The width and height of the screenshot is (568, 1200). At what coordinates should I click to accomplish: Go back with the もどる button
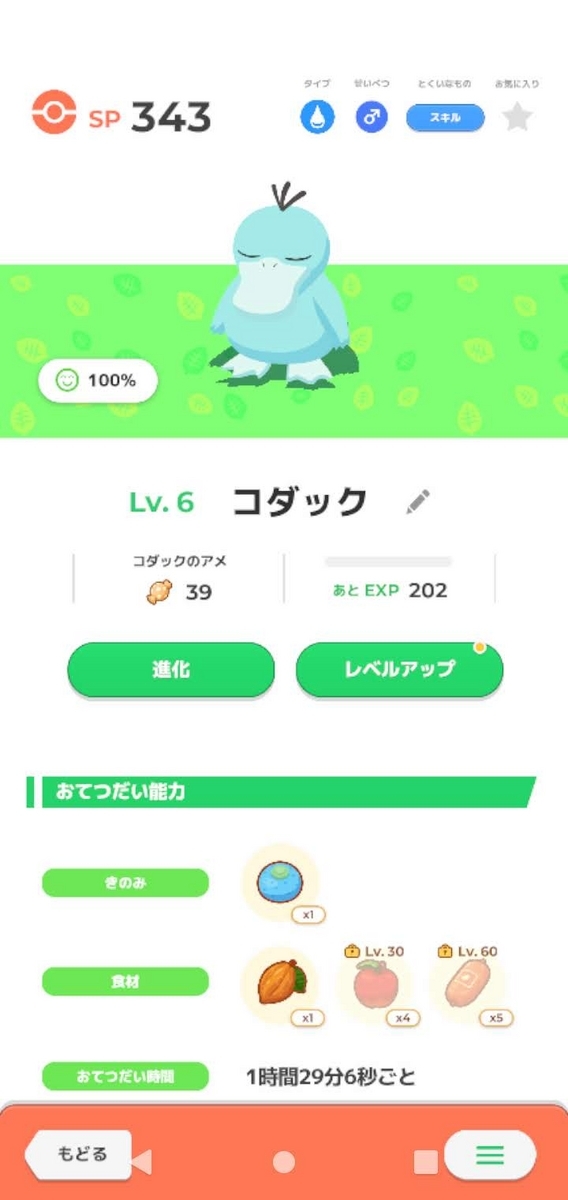[x=78, y=1154]
